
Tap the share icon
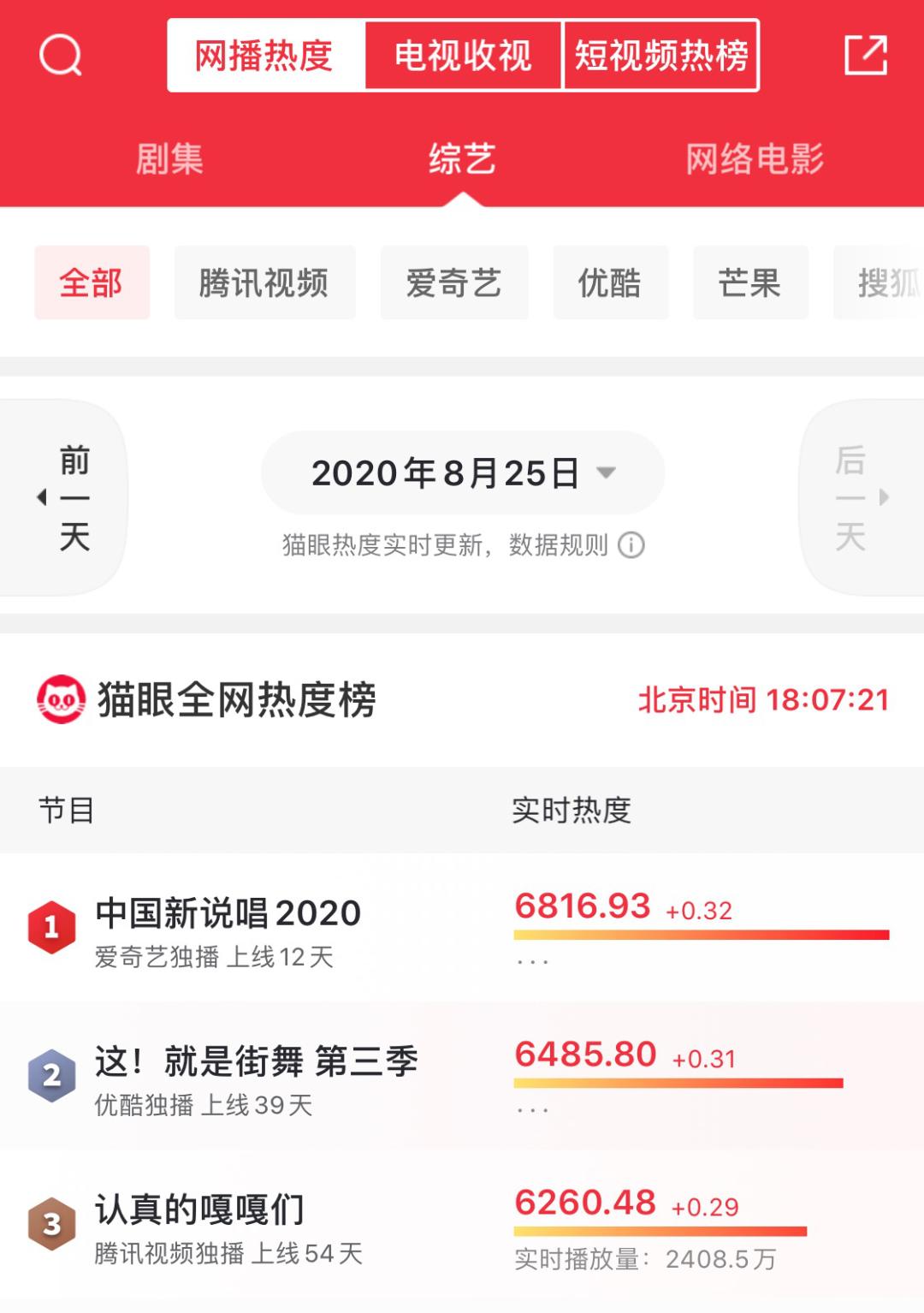(865, 56)
